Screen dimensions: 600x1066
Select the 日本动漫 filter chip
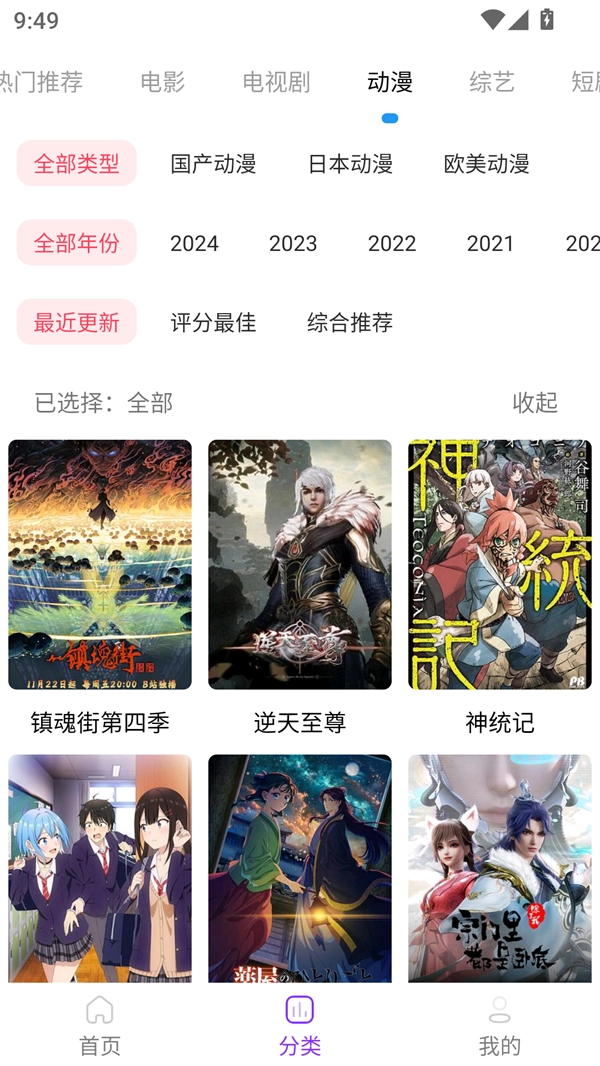[x=350, y=163]
